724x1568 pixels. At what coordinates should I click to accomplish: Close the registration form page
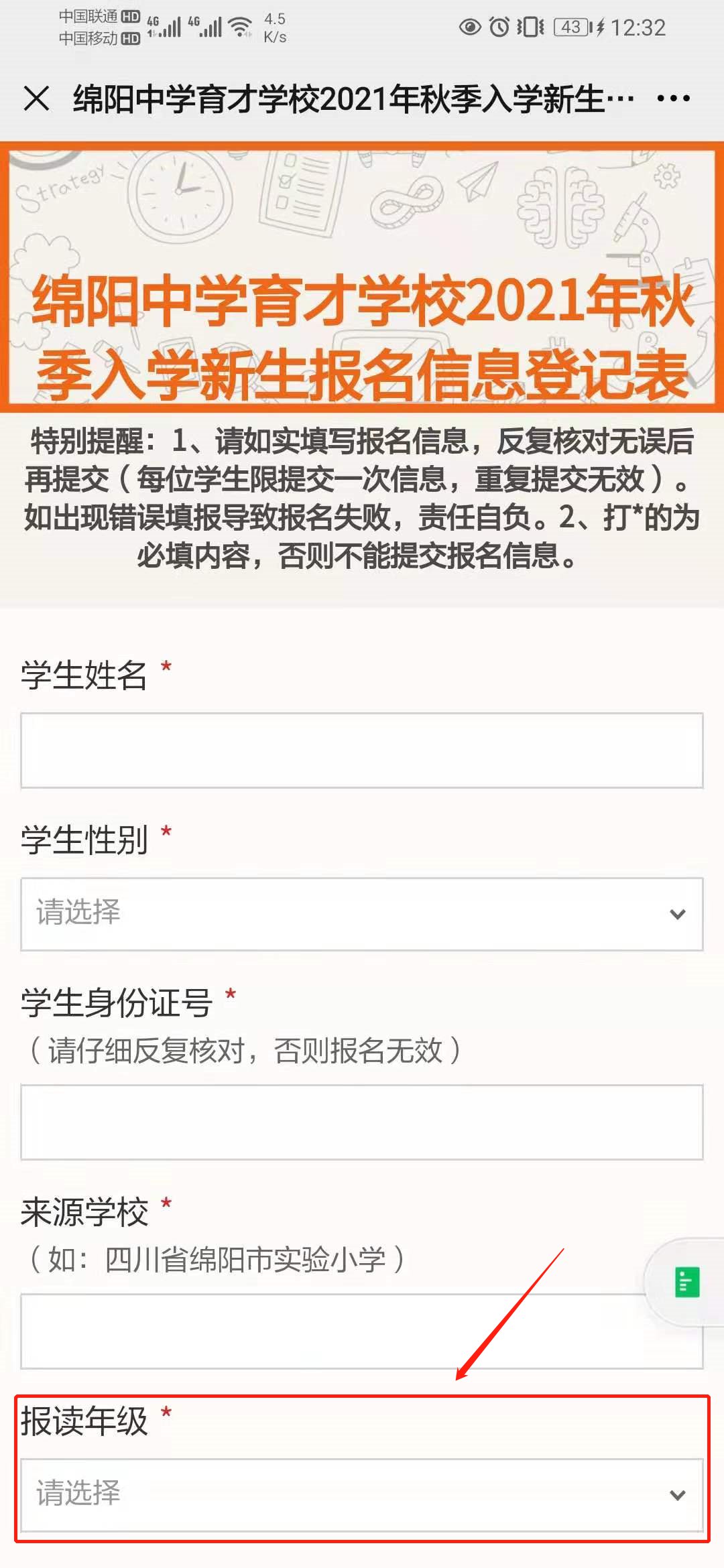[x=36, y=99]
